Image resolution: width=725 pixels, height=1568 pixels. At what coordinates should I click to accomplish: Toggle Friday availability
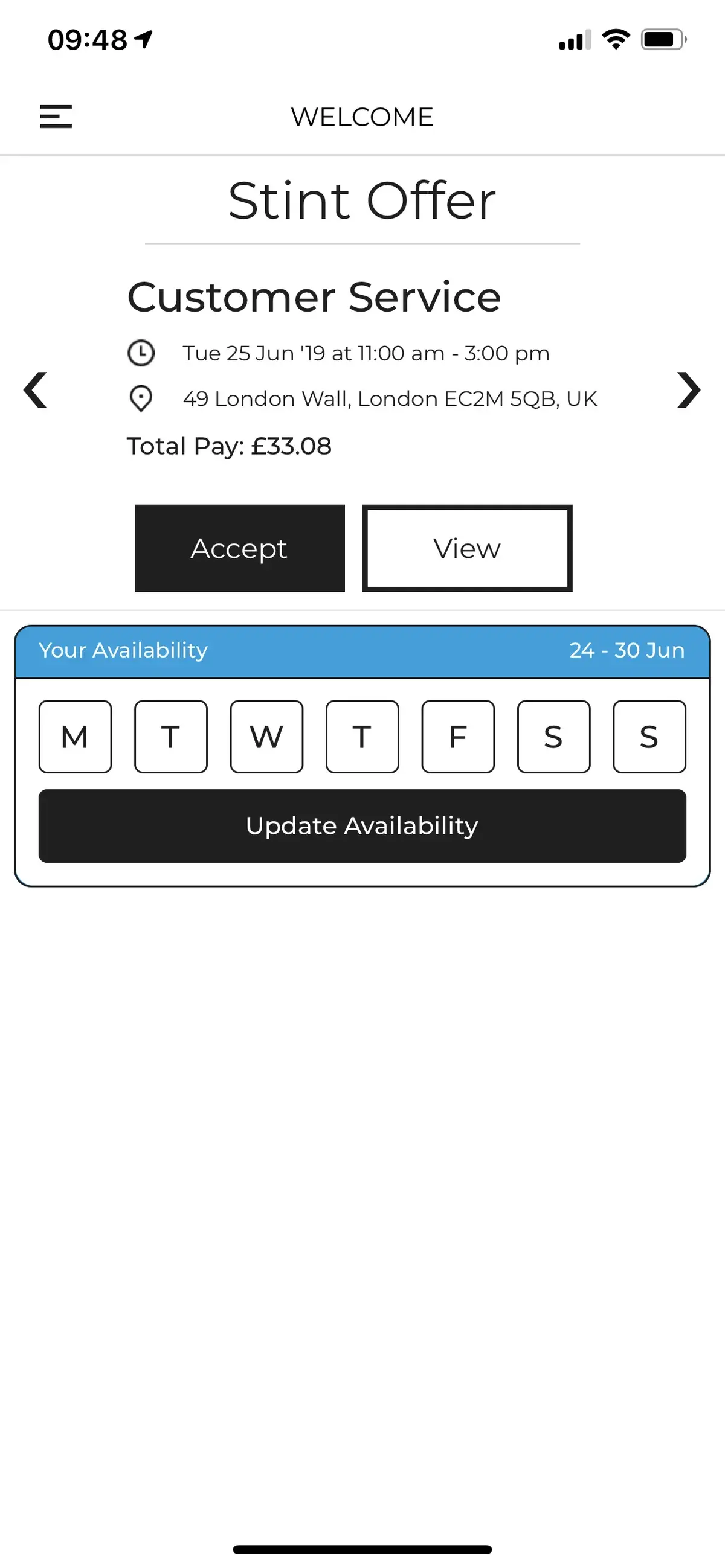457,736
